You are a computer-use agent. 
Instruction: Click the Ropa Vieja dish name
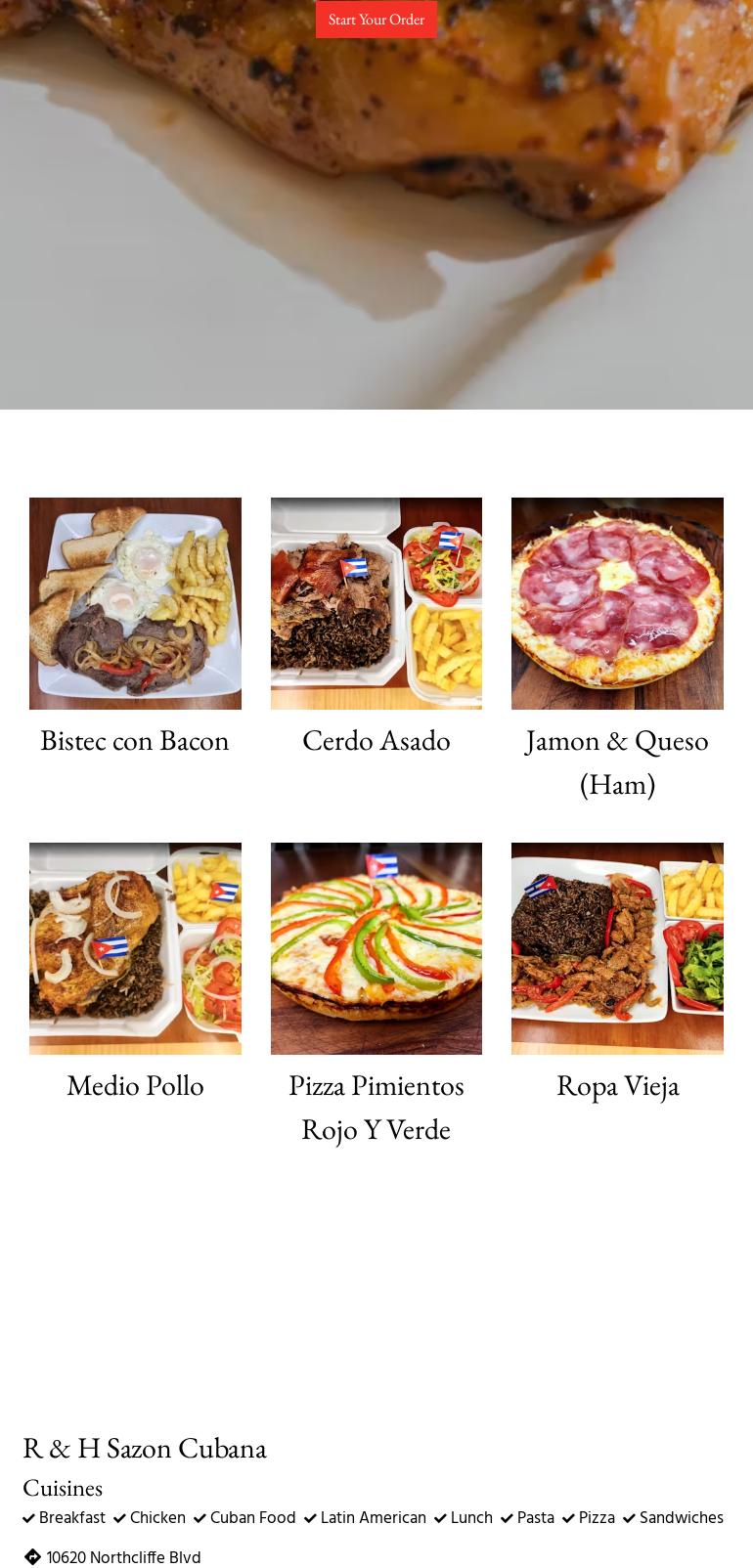tap(617, 1085)
